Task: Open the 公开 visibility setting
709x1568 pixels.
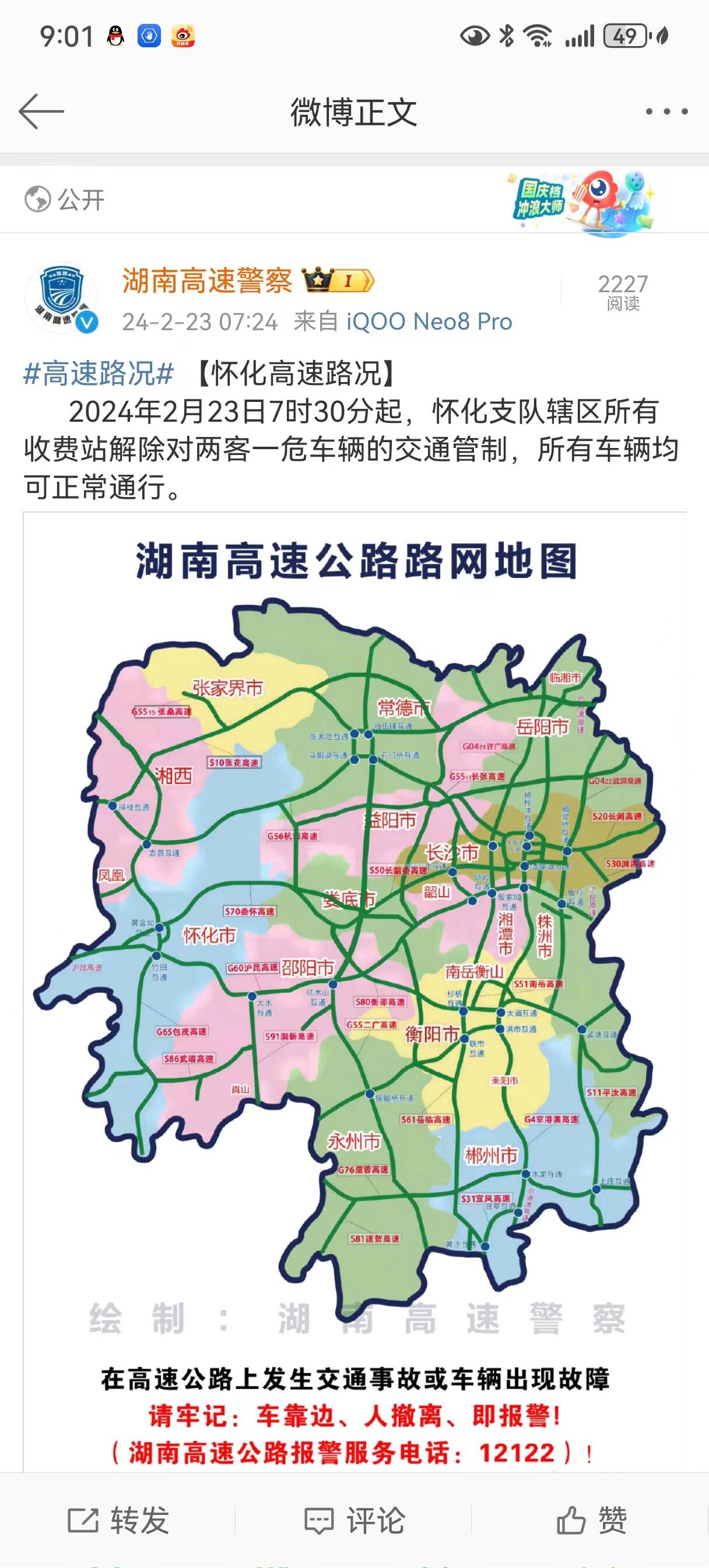Action: [65, 199]
